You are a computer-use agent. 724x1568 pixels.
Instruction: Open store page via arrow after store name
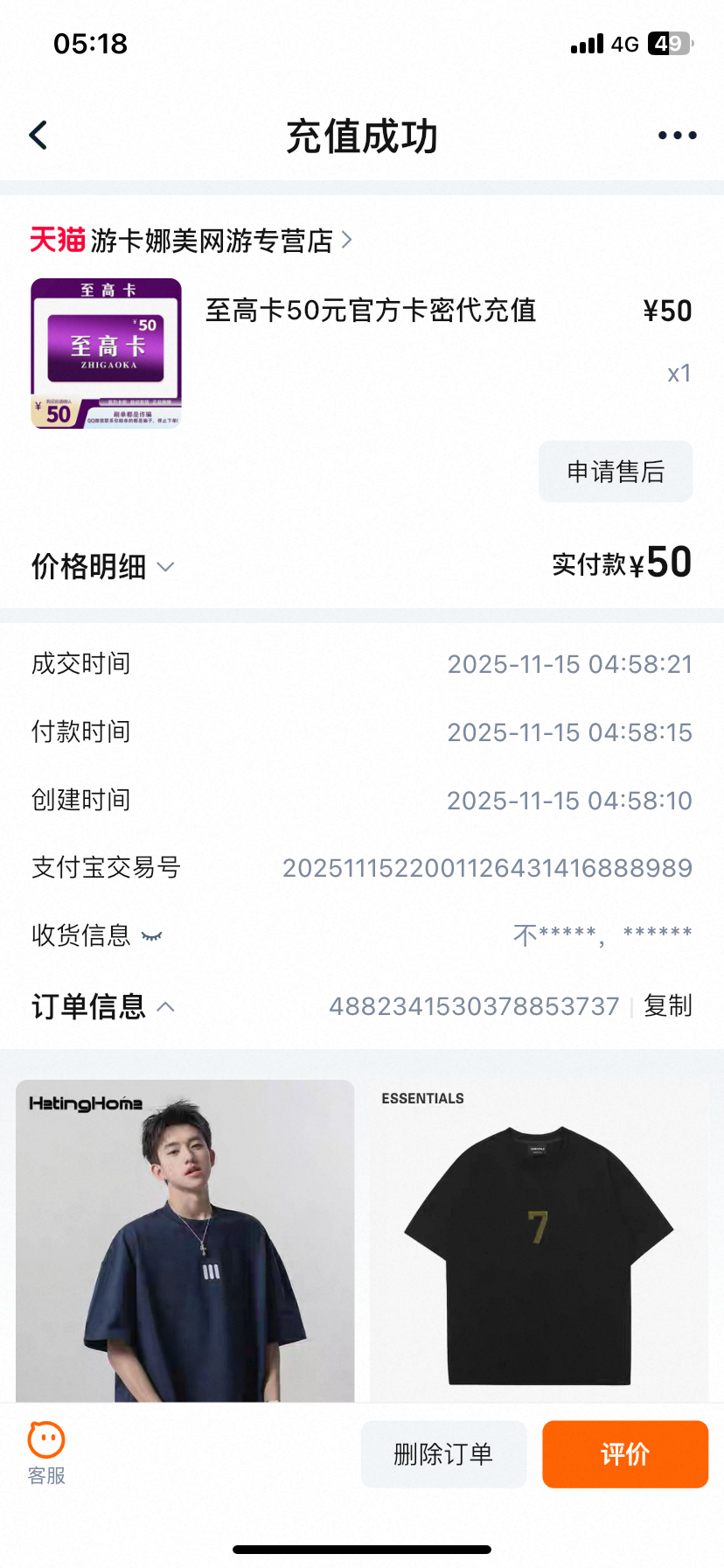[346, 241]
